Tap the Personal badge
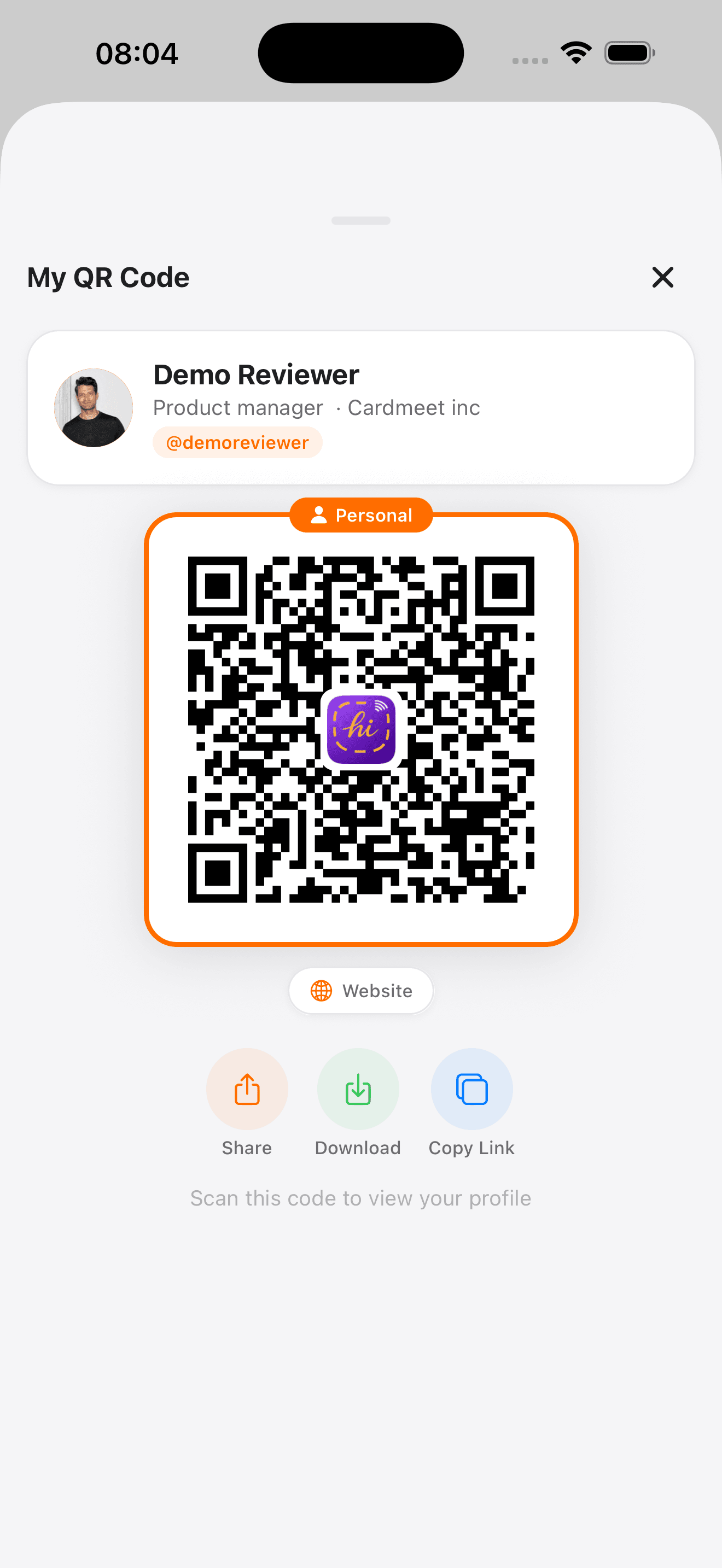The height and width of the screenshot is (1568, 722). (x=361, y=516)
